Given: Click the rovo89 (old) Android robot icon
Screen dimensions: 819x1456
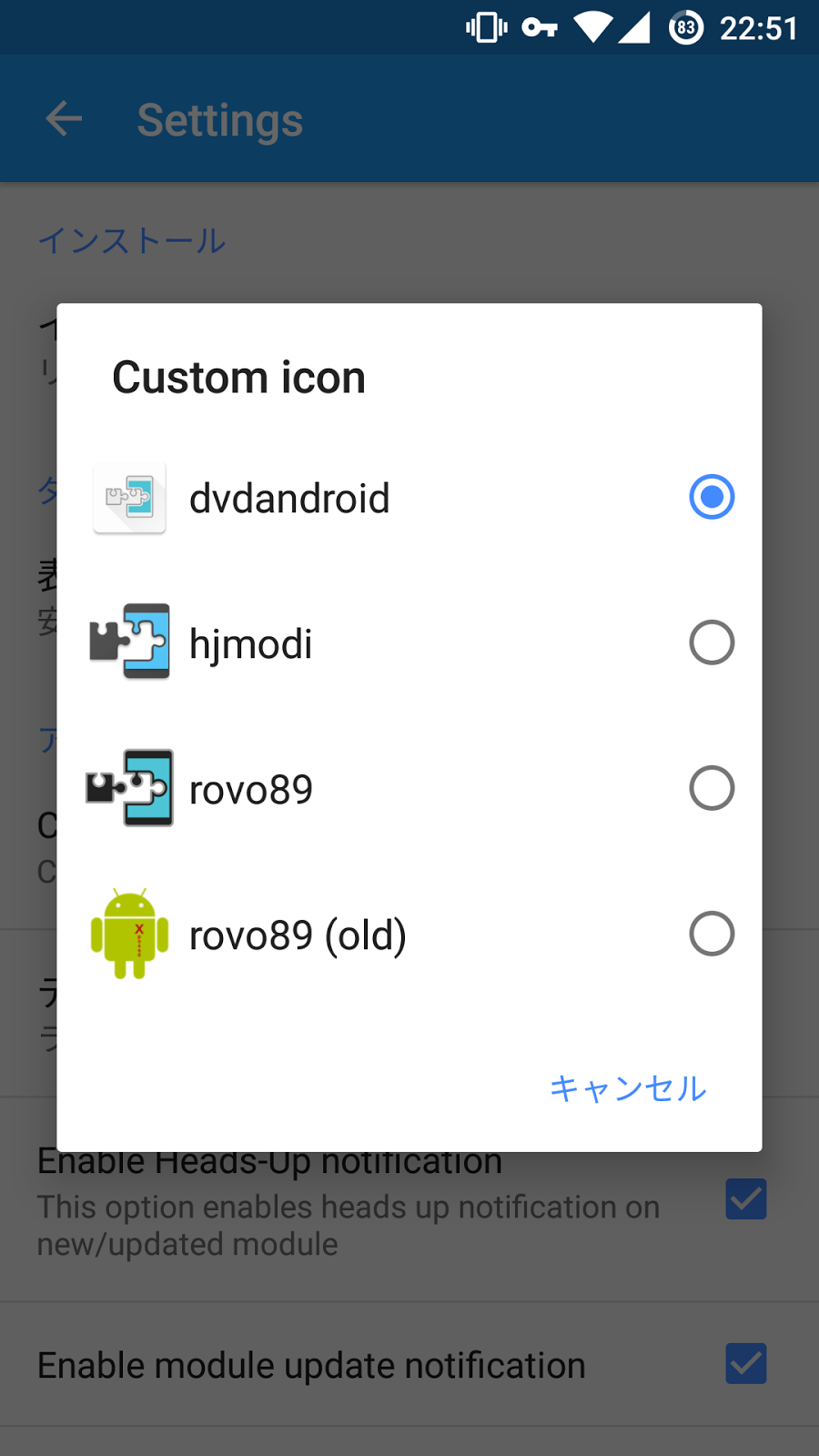Looking at the screenshot, I should 129,935.
